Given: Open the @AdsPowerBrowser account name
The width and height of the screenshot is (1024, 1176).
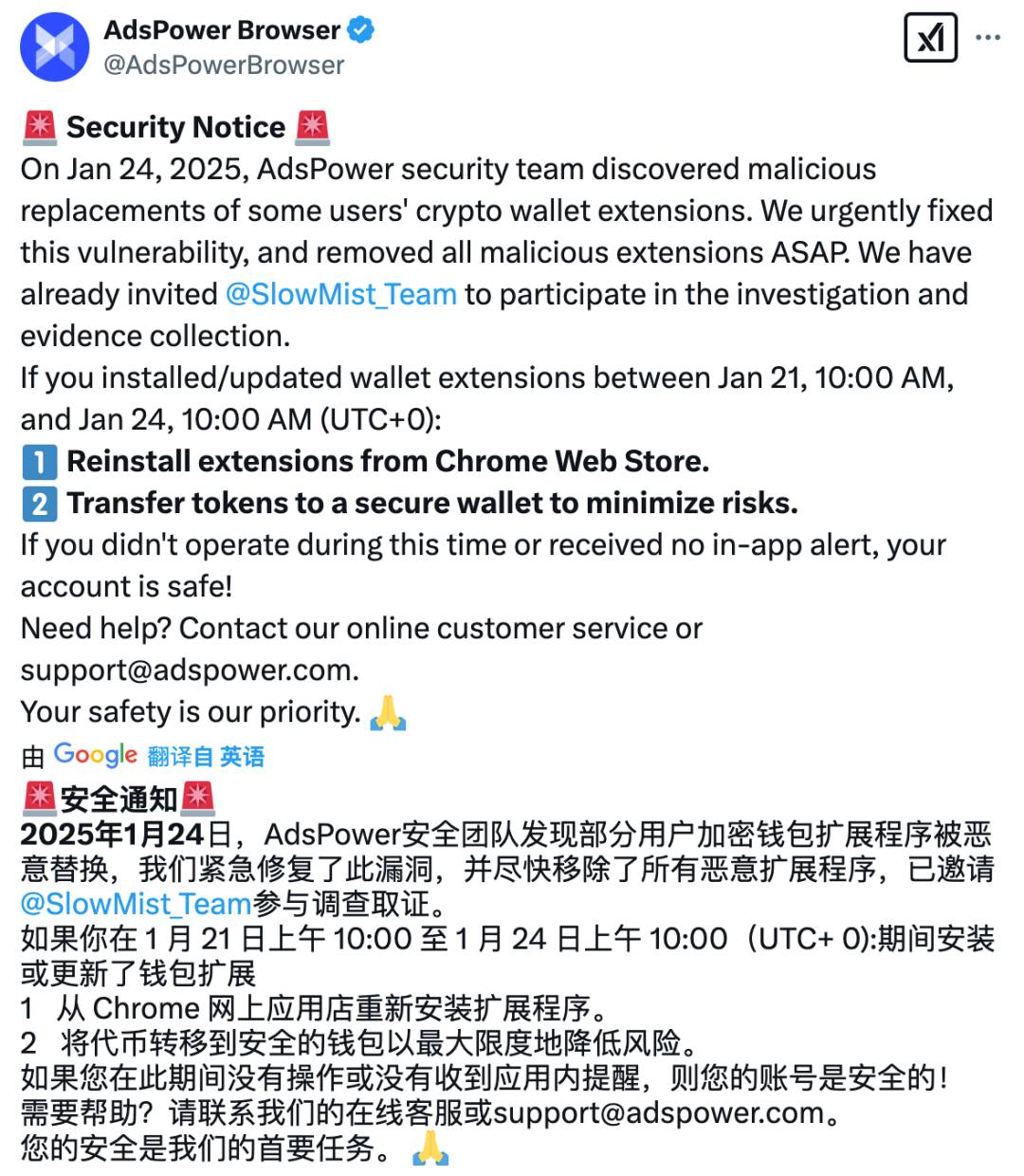Looking at the screenshot, I should click(x=223, y=65).
